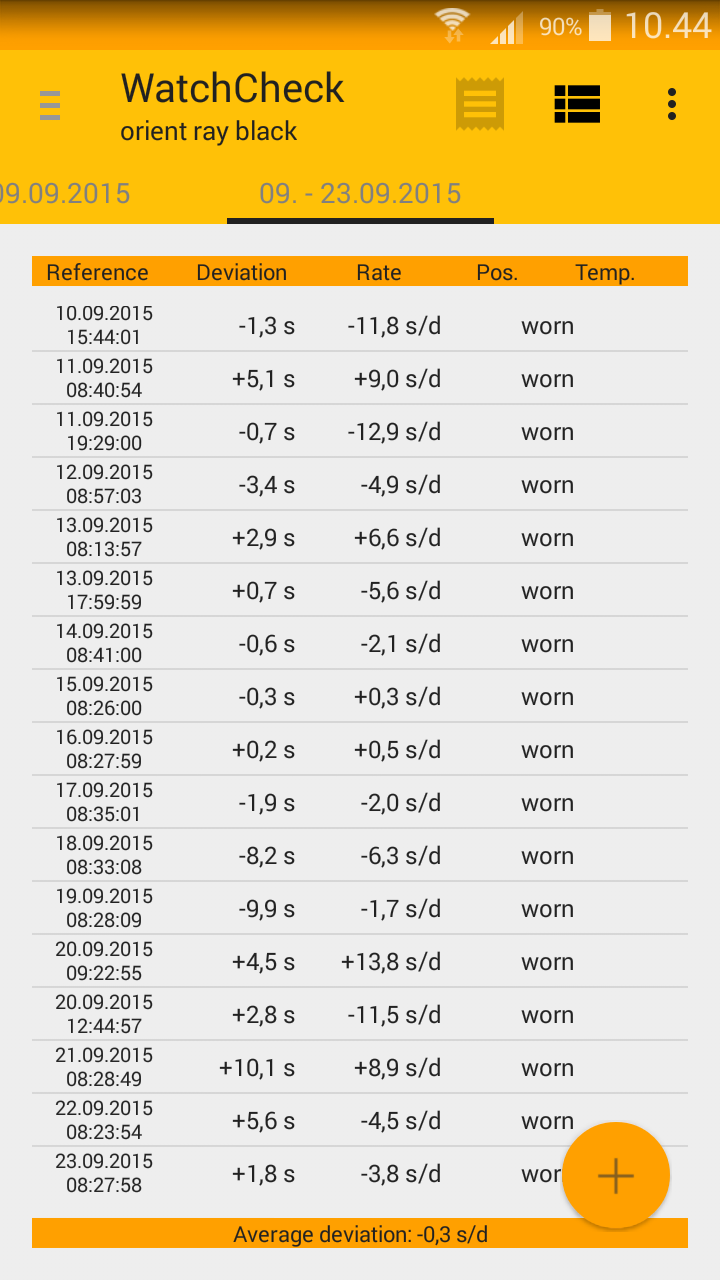720x1280 pixels.
Task: Open the navigation drawer menu
Action: [x=50, y=105]
